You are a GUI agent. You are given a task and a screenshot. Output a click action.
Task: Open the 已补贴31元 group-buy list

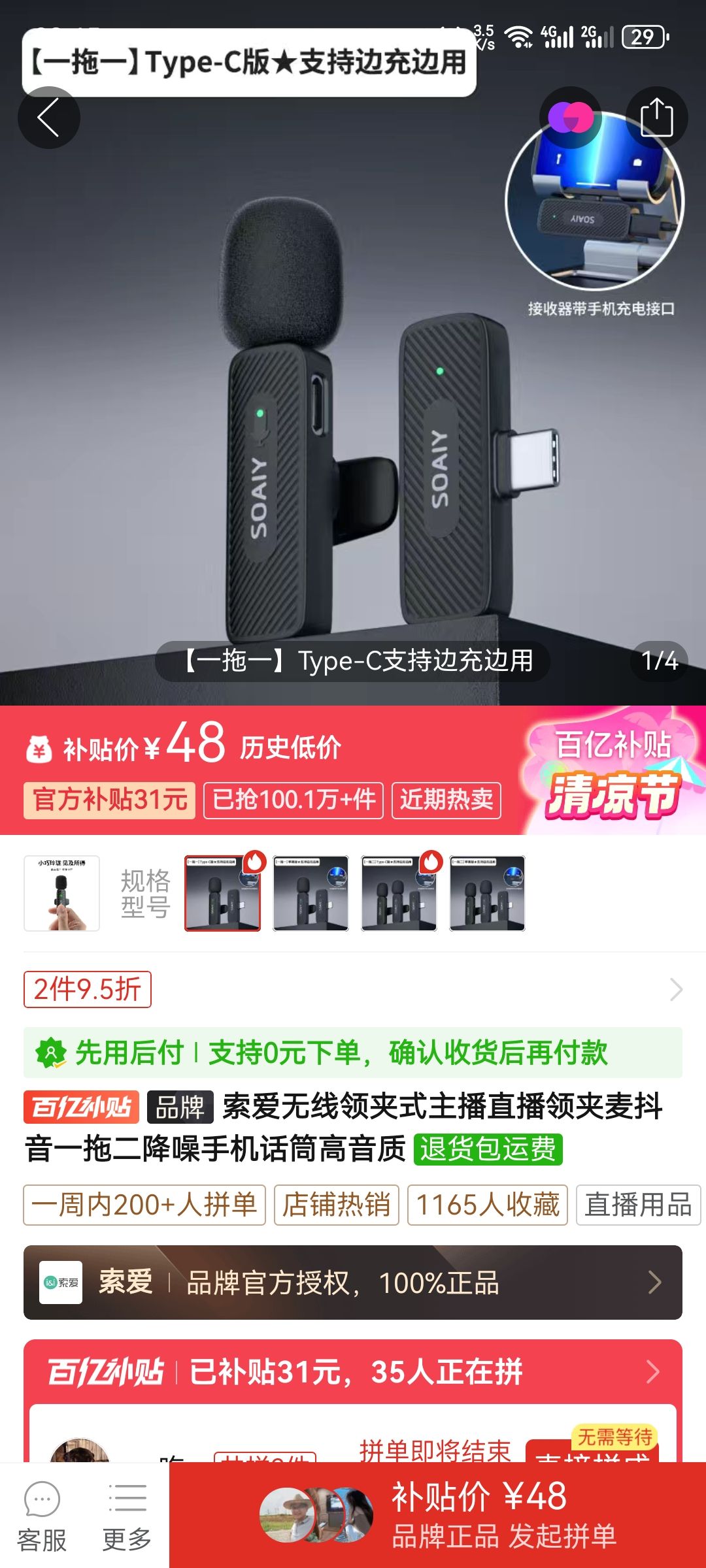pos(353,1371)
